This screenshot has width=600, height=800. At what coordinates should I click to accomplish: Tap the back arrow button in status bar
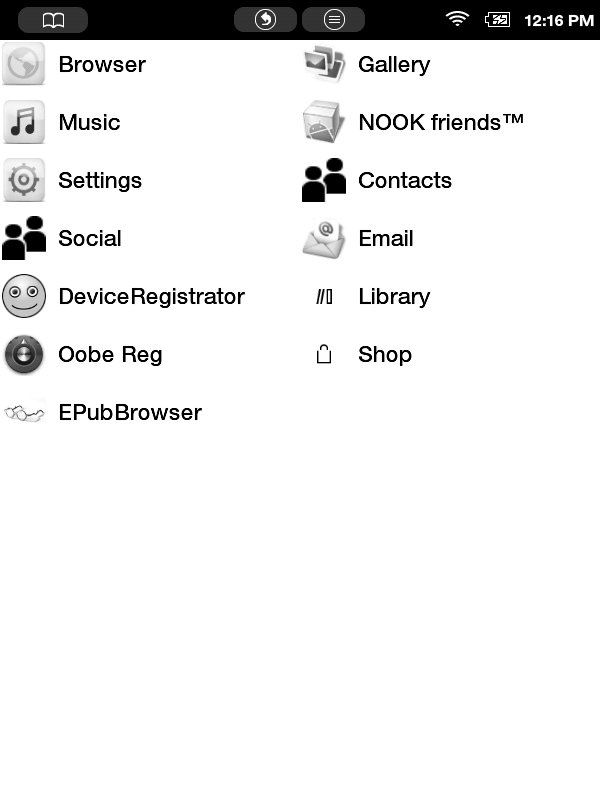[265, 20]
